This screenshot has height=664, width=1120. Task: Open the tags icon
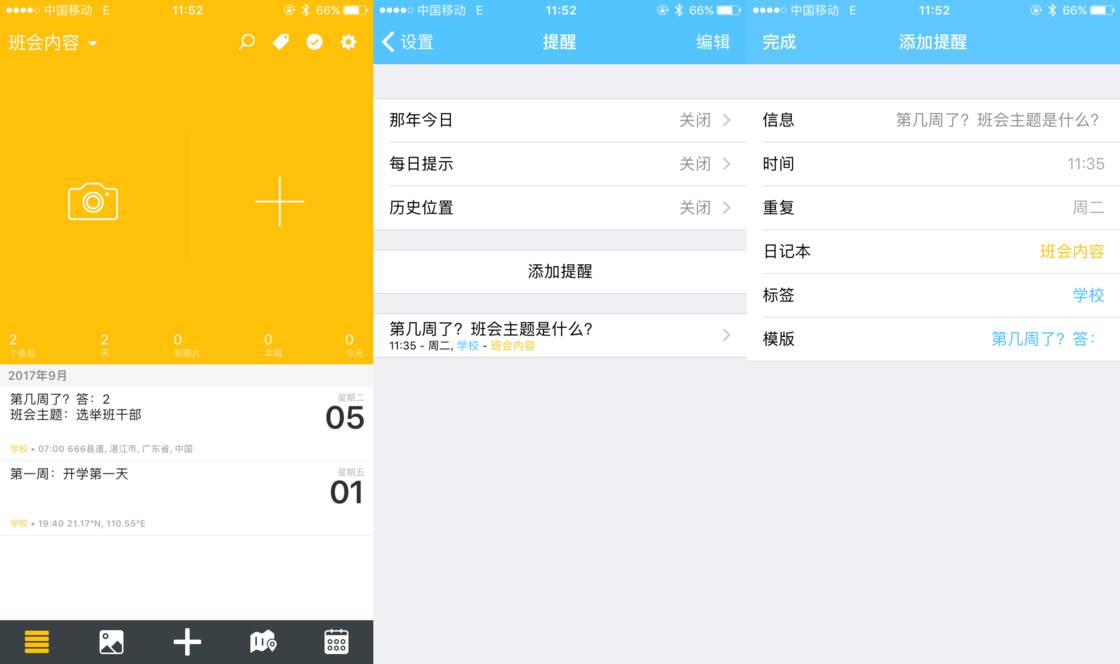[281, 42]
